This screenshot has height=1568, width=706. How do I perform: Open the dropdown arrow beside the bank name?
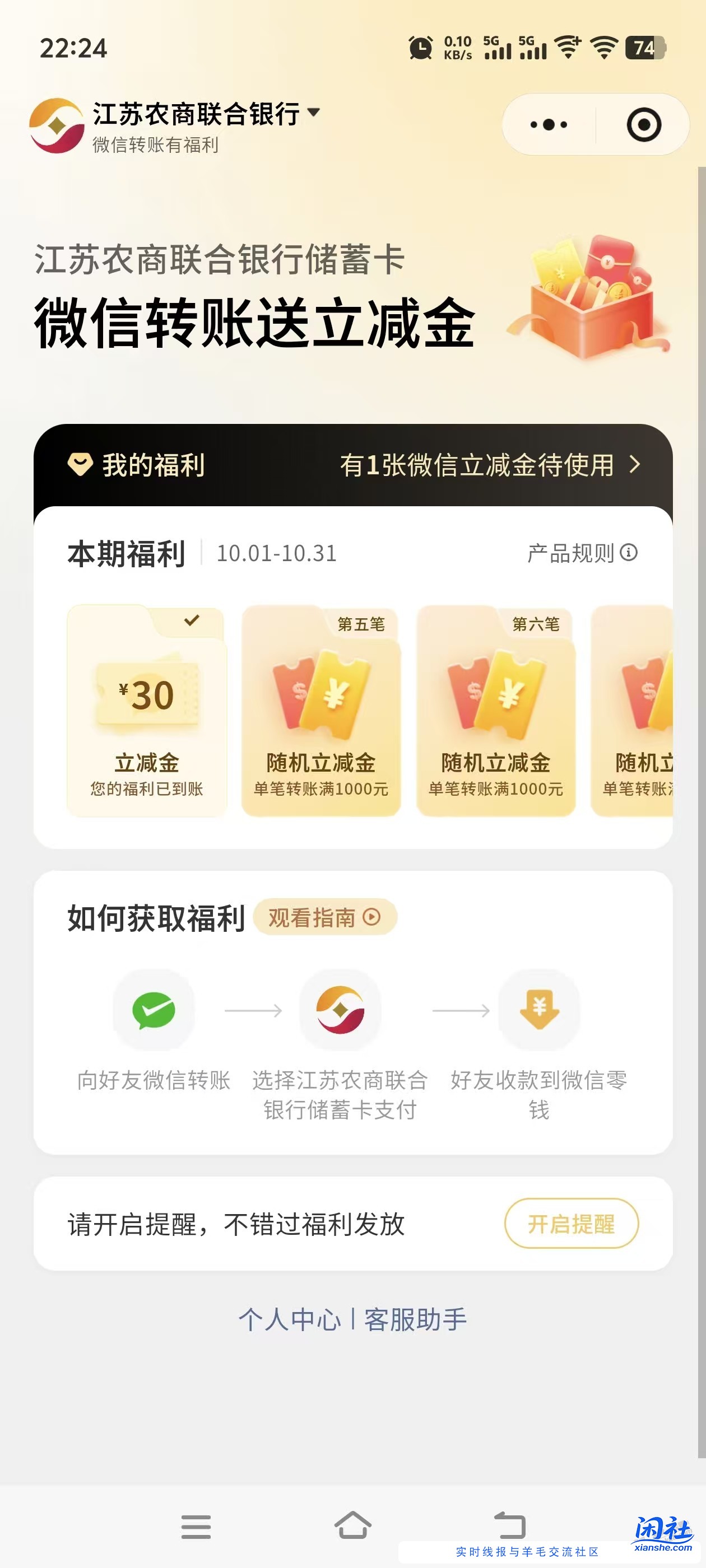(314, 113)
